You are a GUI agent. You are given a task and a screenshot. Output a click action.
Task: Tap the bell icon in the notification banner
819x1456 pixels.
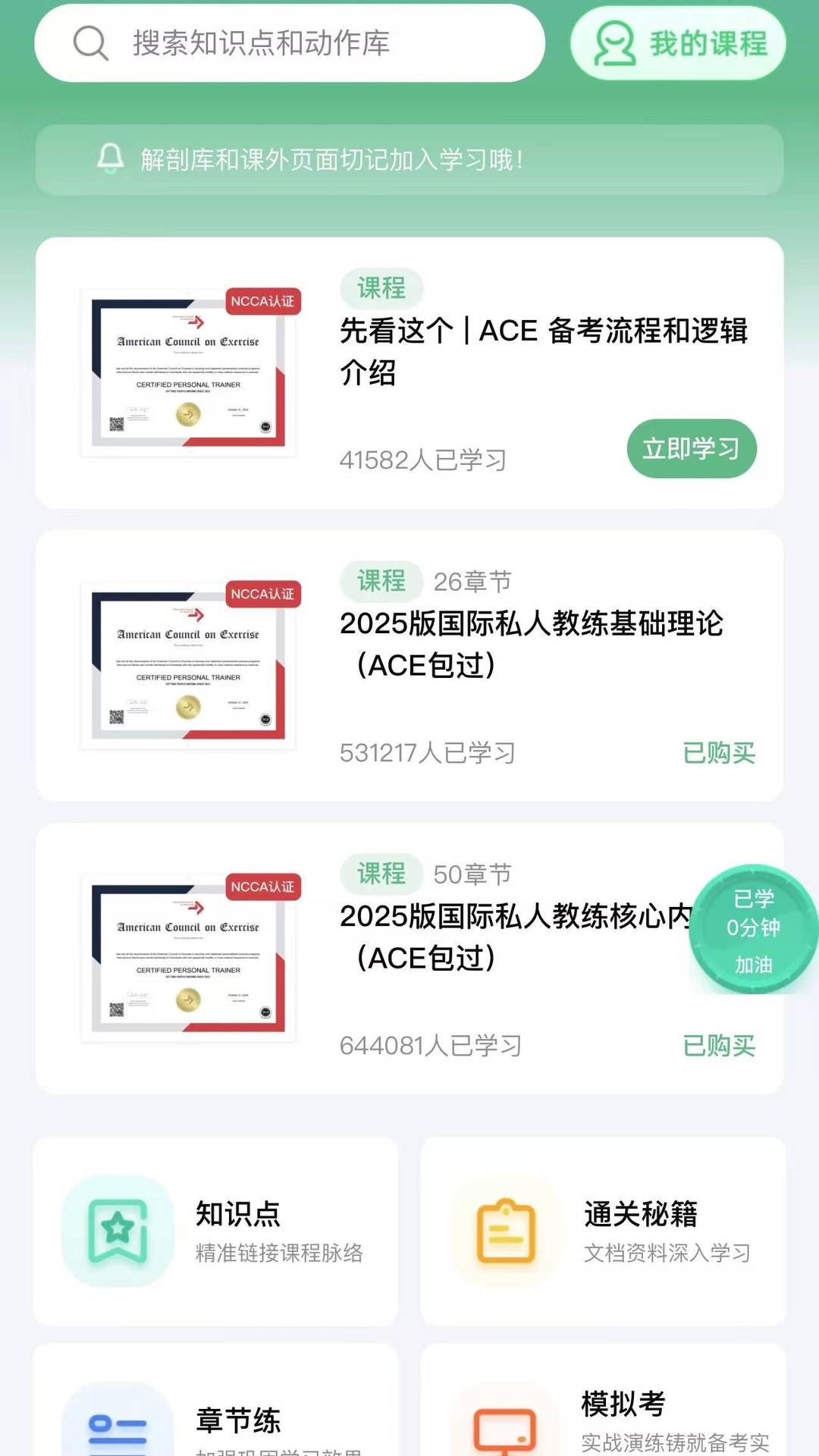[x=111, y=160]
